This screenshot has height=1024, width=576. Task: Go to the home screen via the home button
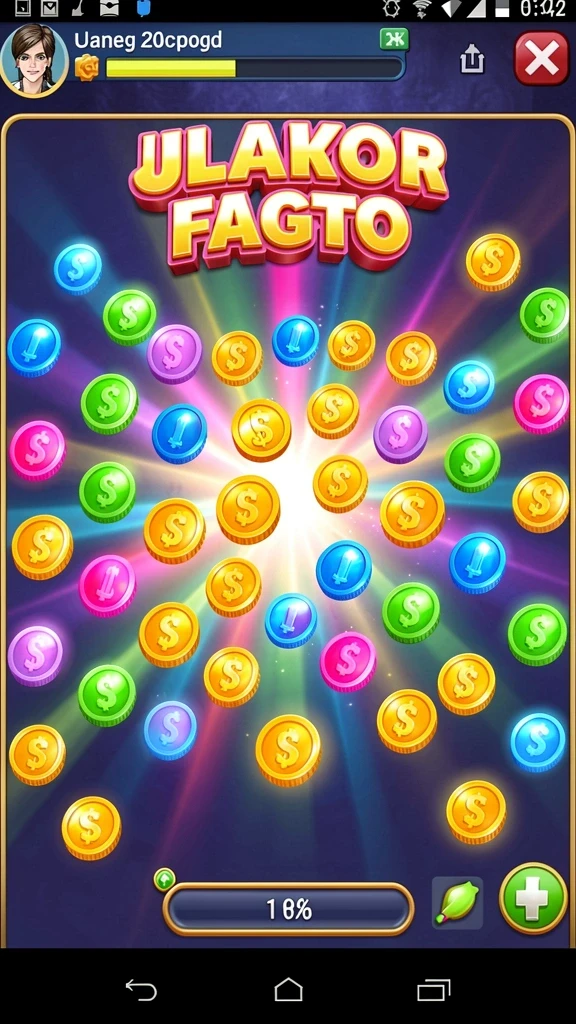tap(288, 989)
